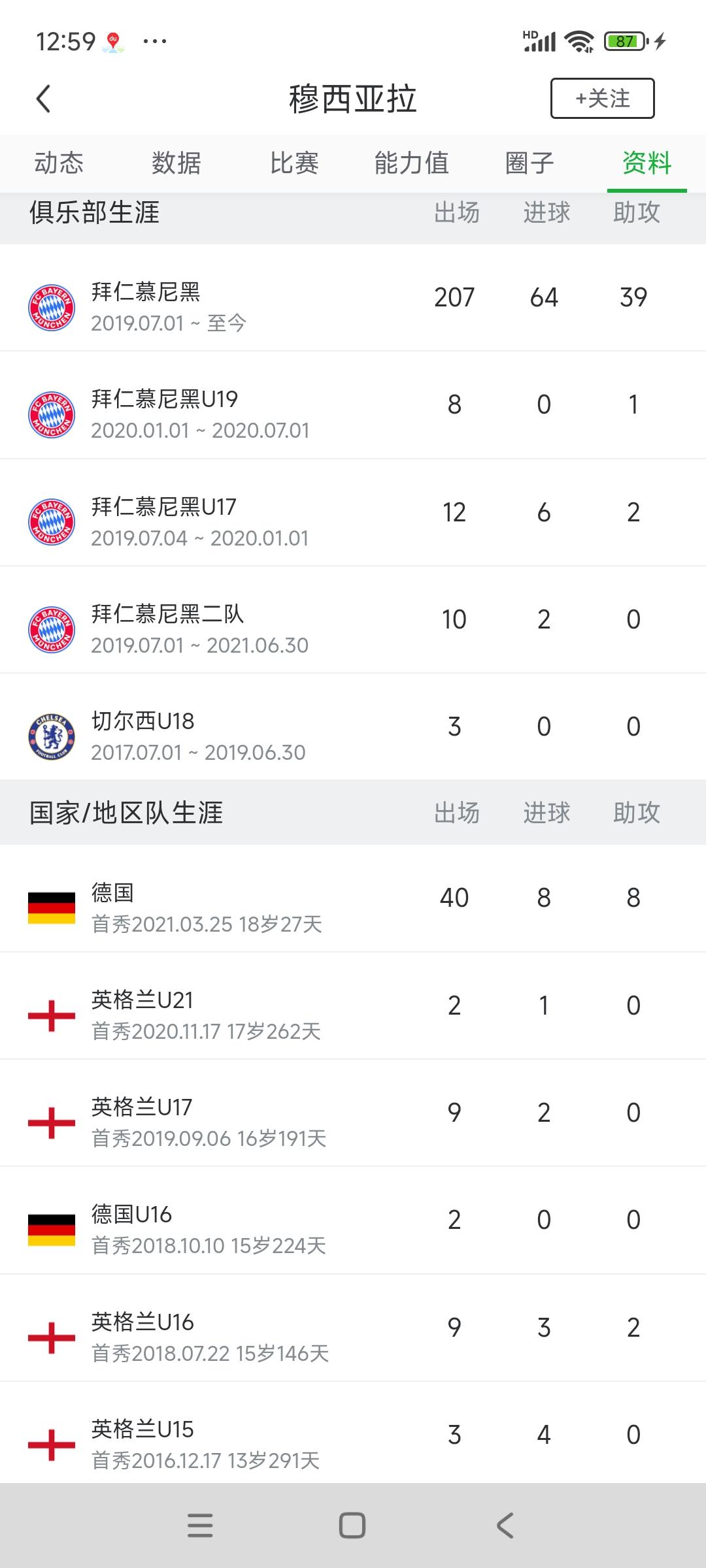The width and height of the screenshot is (706, 1568).
Task: Select the 资料 tab
Action: (647, 163)
